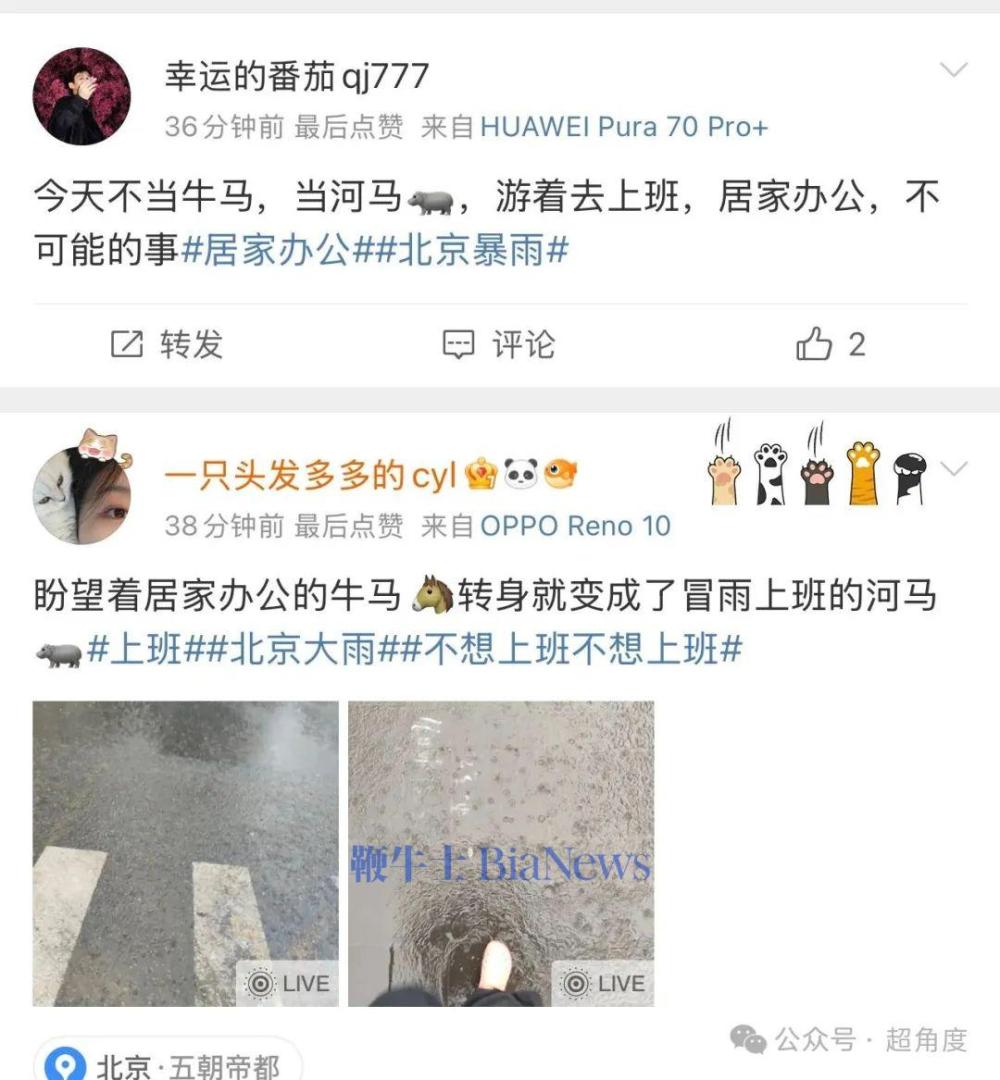This screenshot has width=1000, height=1080.
Task: Open the #北京暴雨# hashtag
Action: click(x=474, y=251)
